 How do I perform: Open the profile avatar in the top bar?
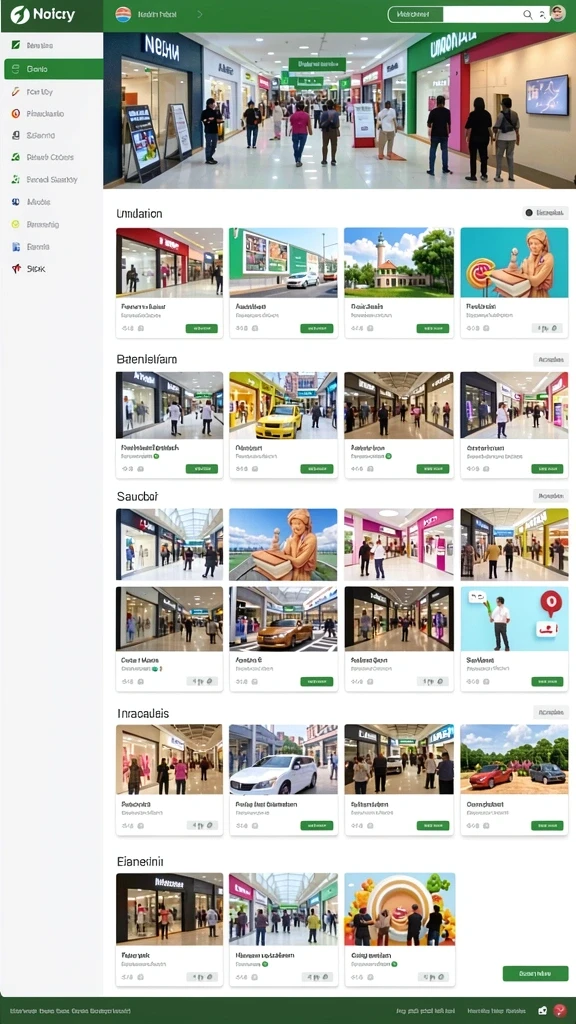[558, 13]
